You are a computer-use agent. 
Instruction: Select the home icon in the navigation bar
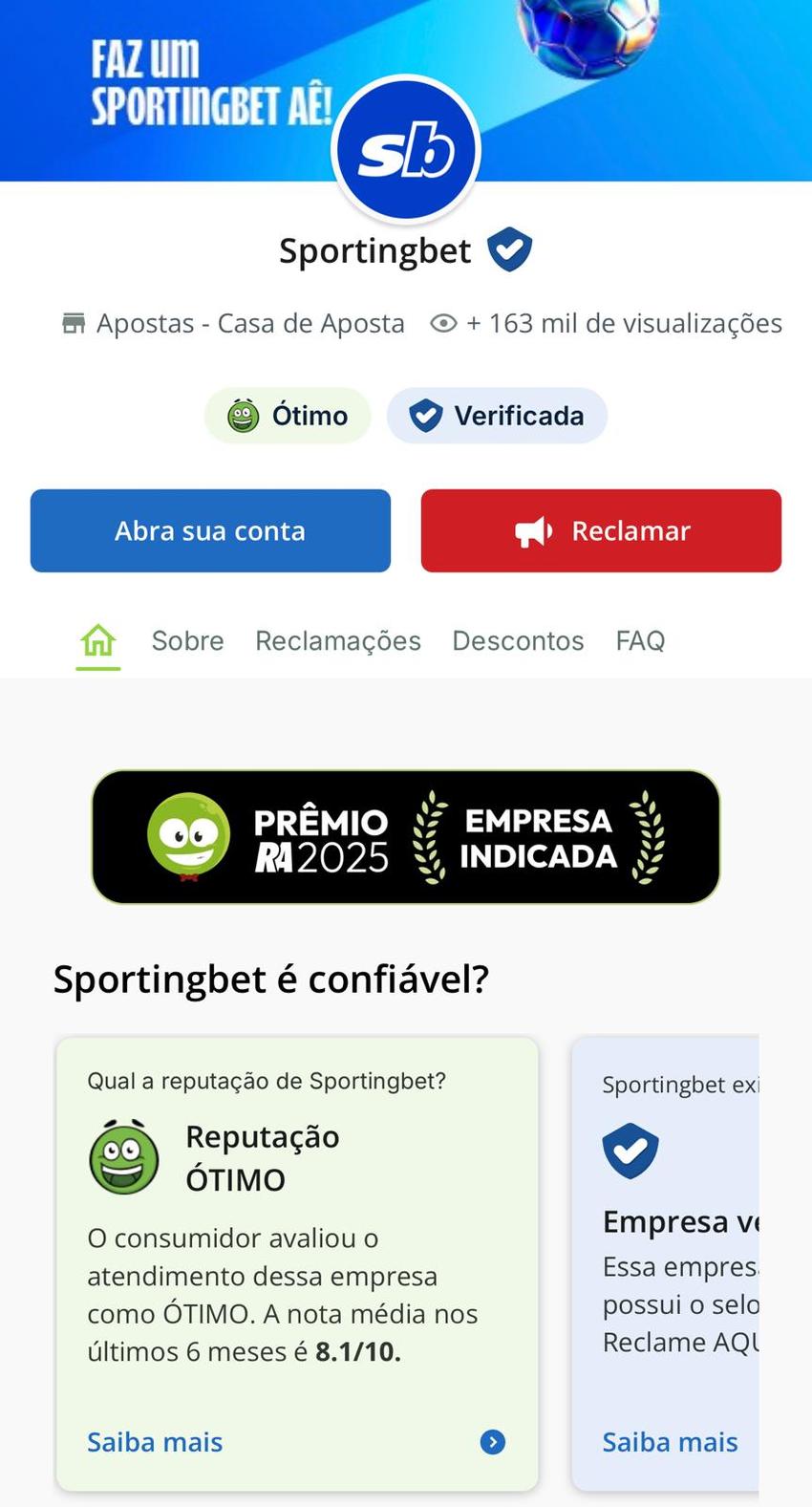(96, 638)
